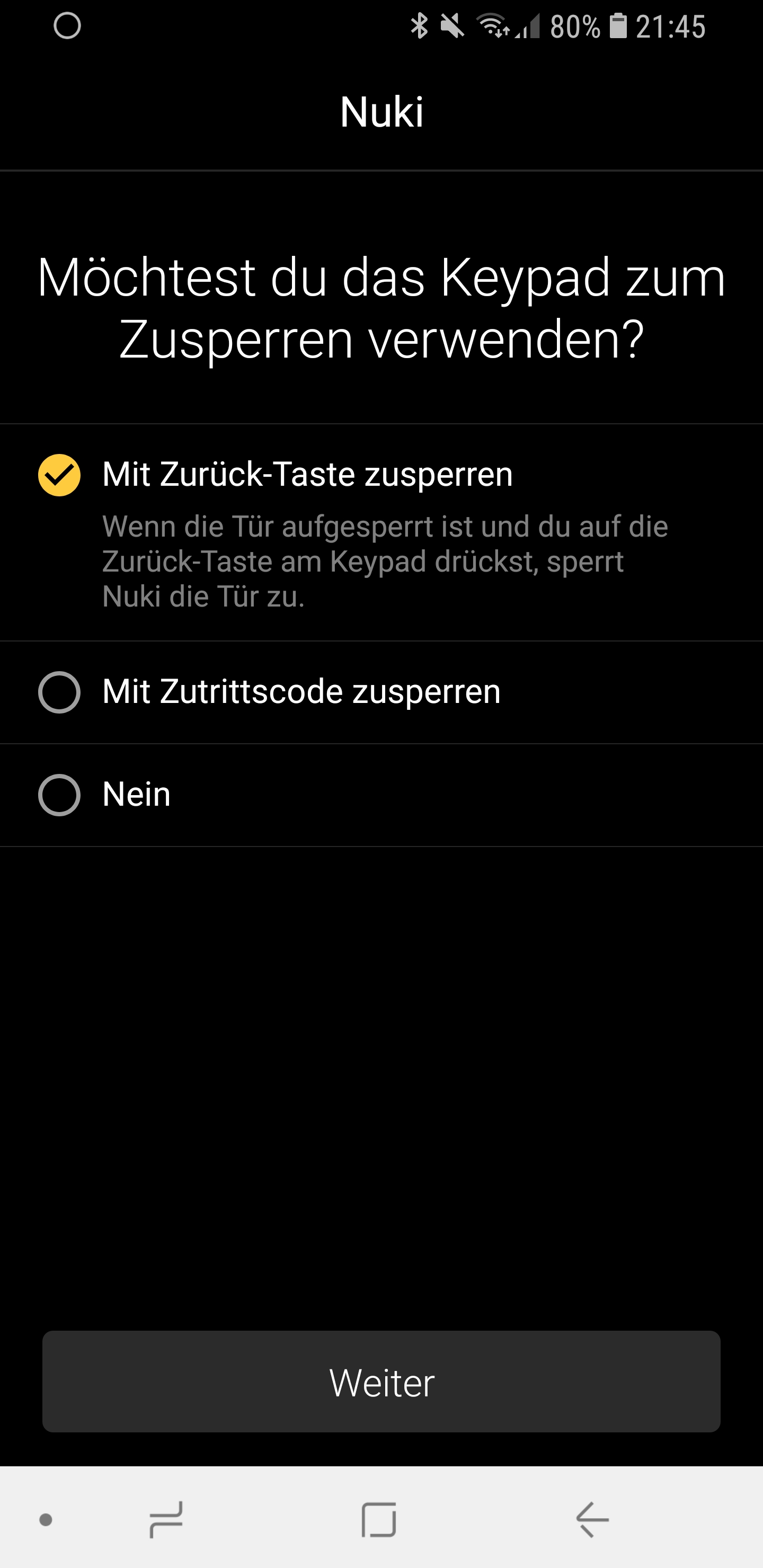Image resolution: width=763 pixels, height=1568 pixels.
Task: Select the Nein option
Action: coord(59,795)
